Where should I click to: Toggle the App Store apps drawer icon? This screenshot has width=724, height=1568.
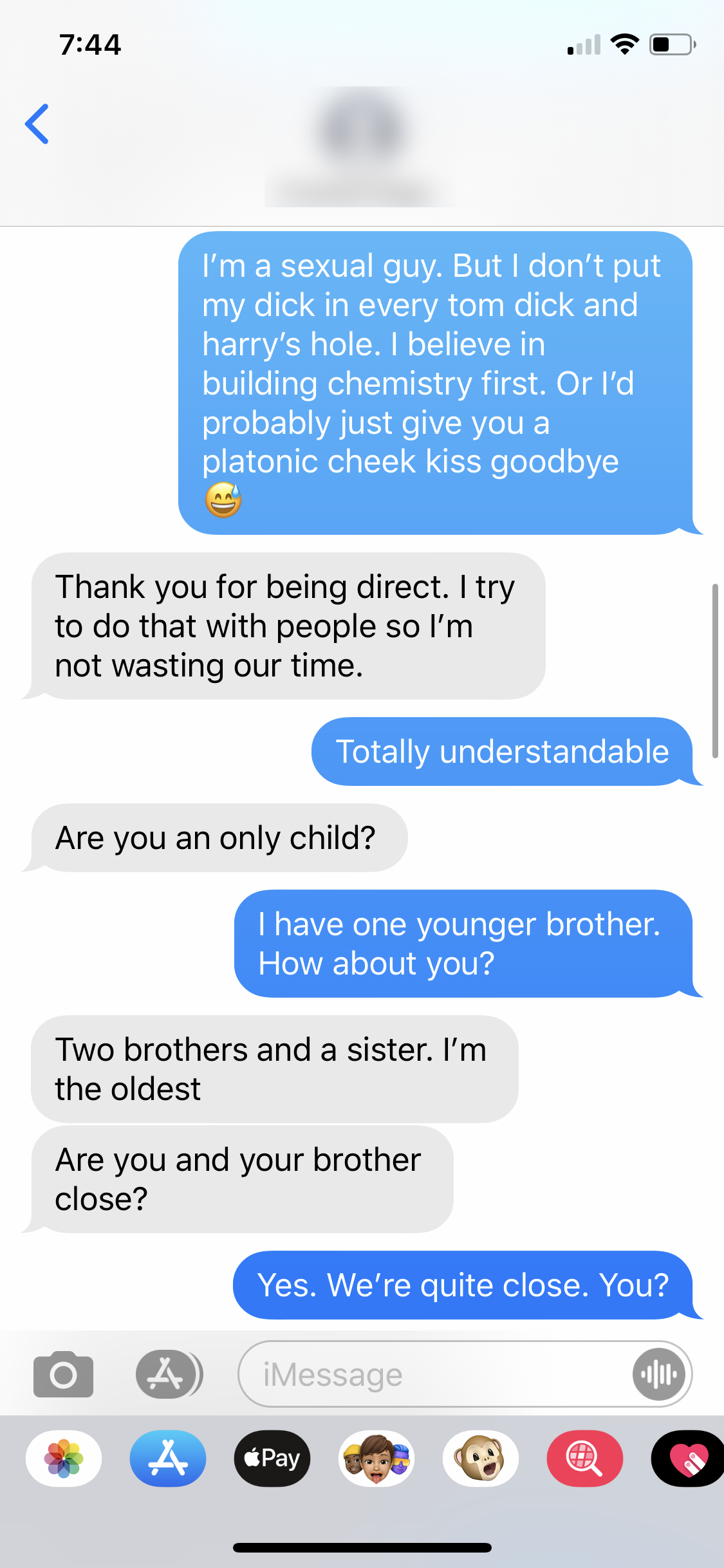click(x=169, y=1374)
